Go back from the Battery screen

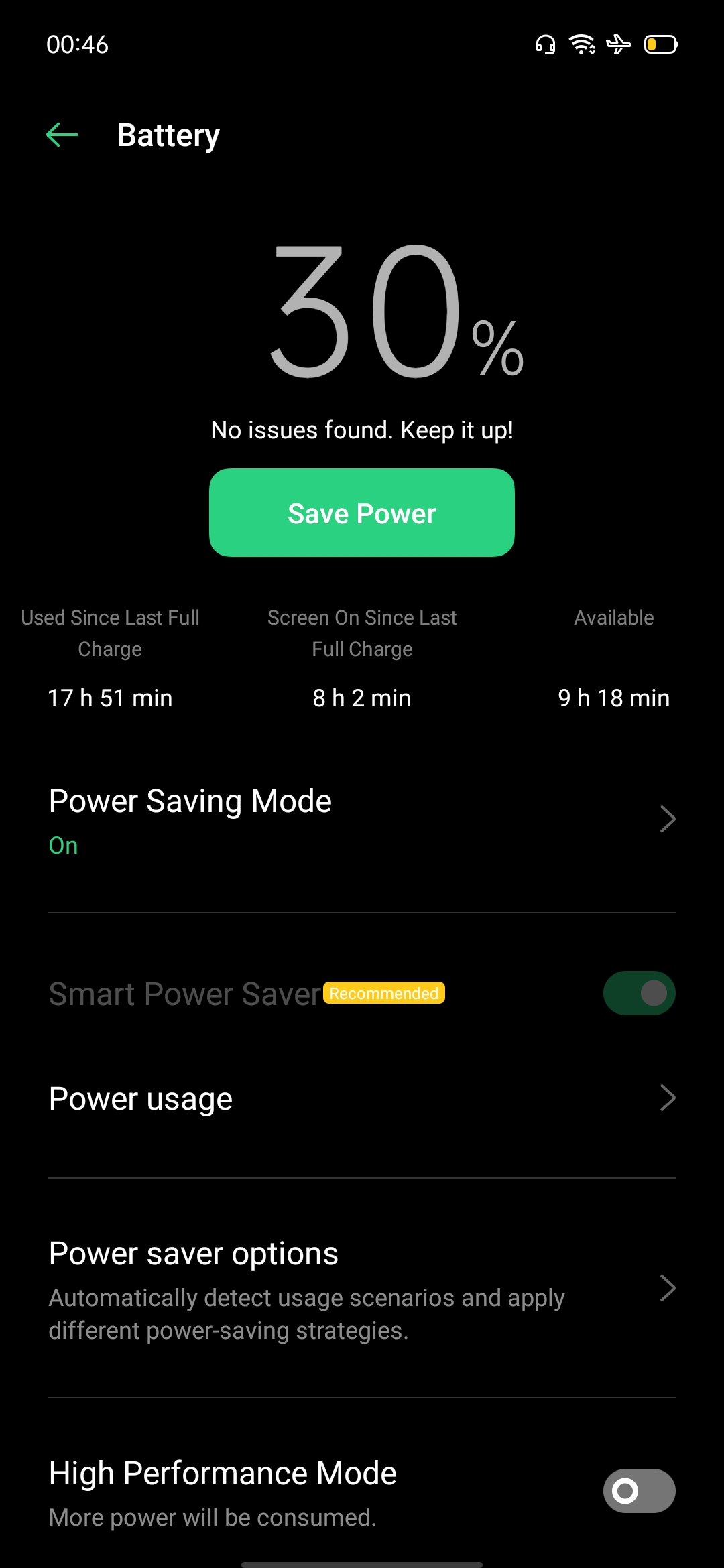[62, 135]
